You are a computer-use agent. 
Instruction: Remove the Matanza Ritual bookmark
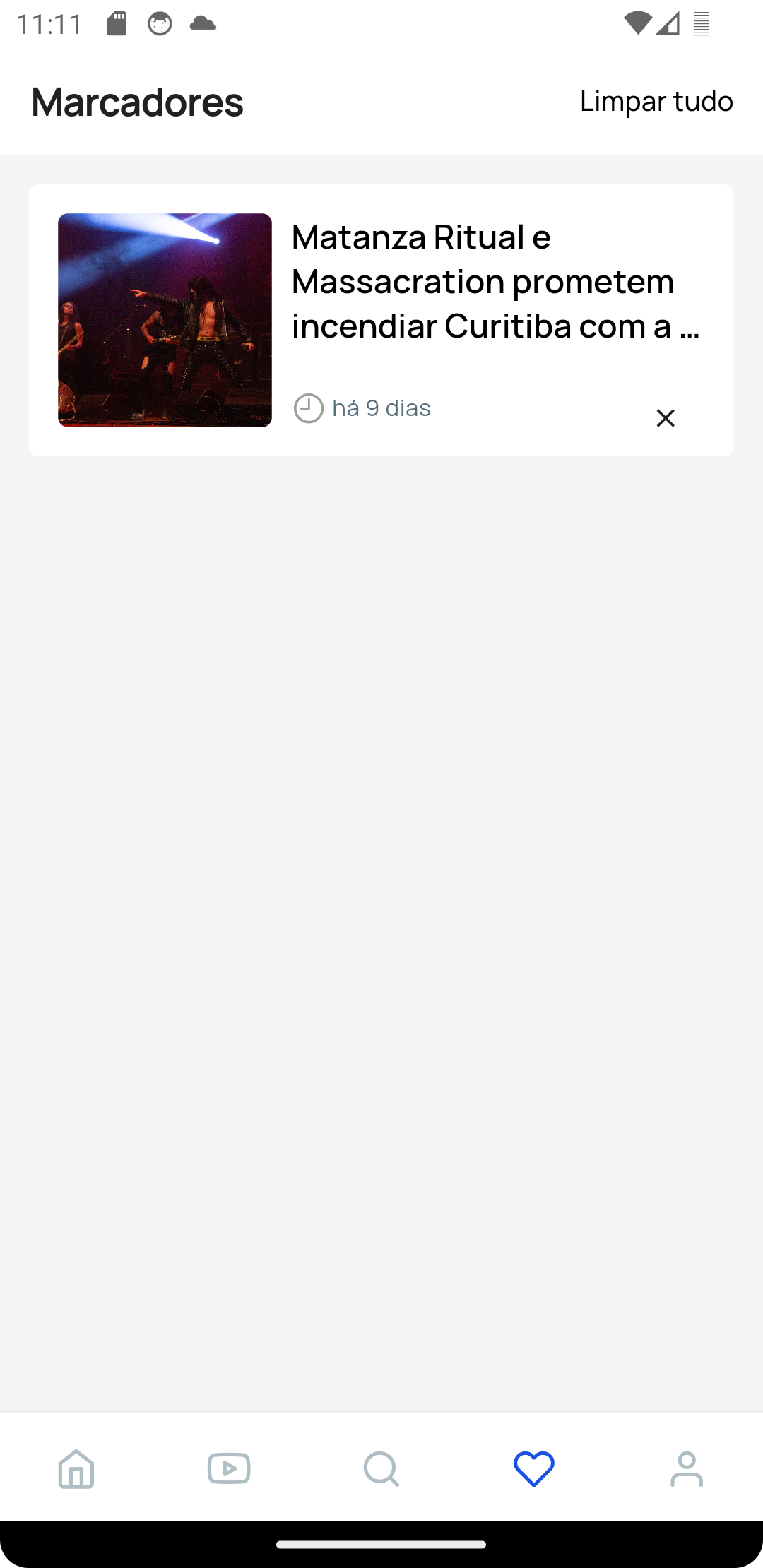665,418
